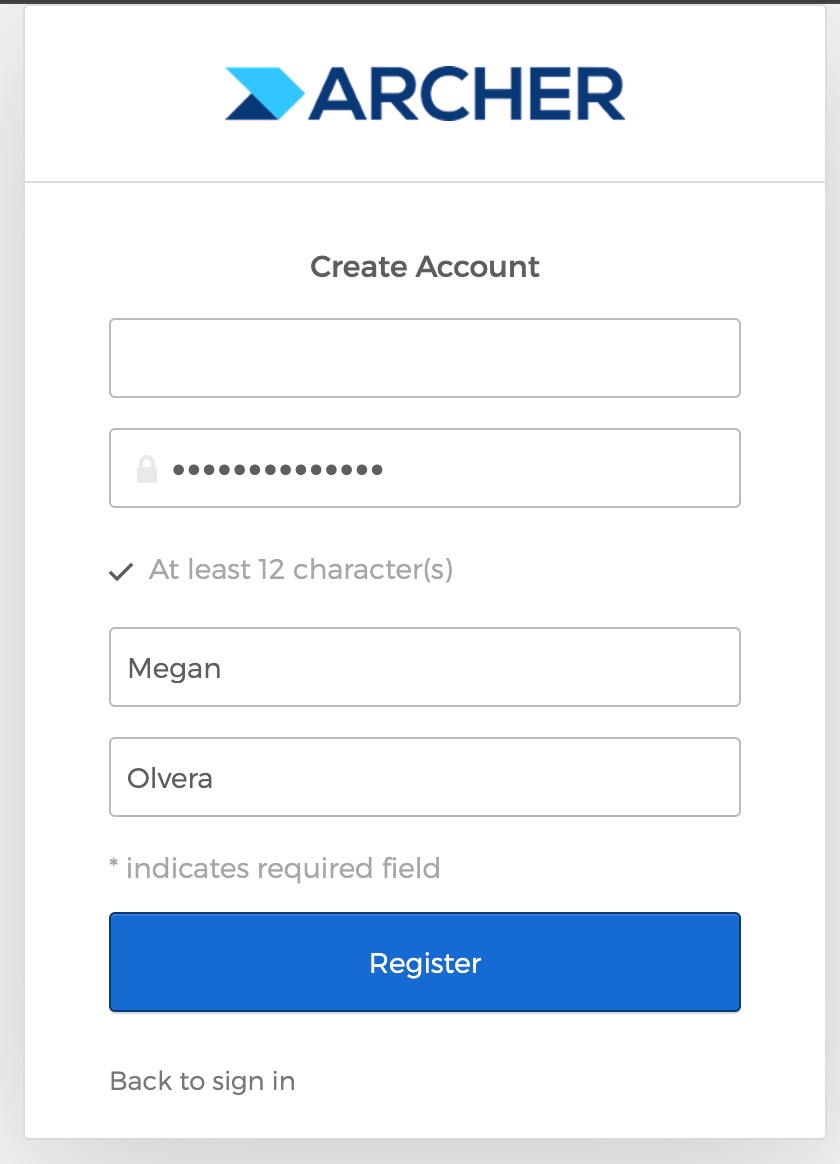This screenshot has width=840, height=1164.
Task: Select the masked password dots
Action: 280,468
